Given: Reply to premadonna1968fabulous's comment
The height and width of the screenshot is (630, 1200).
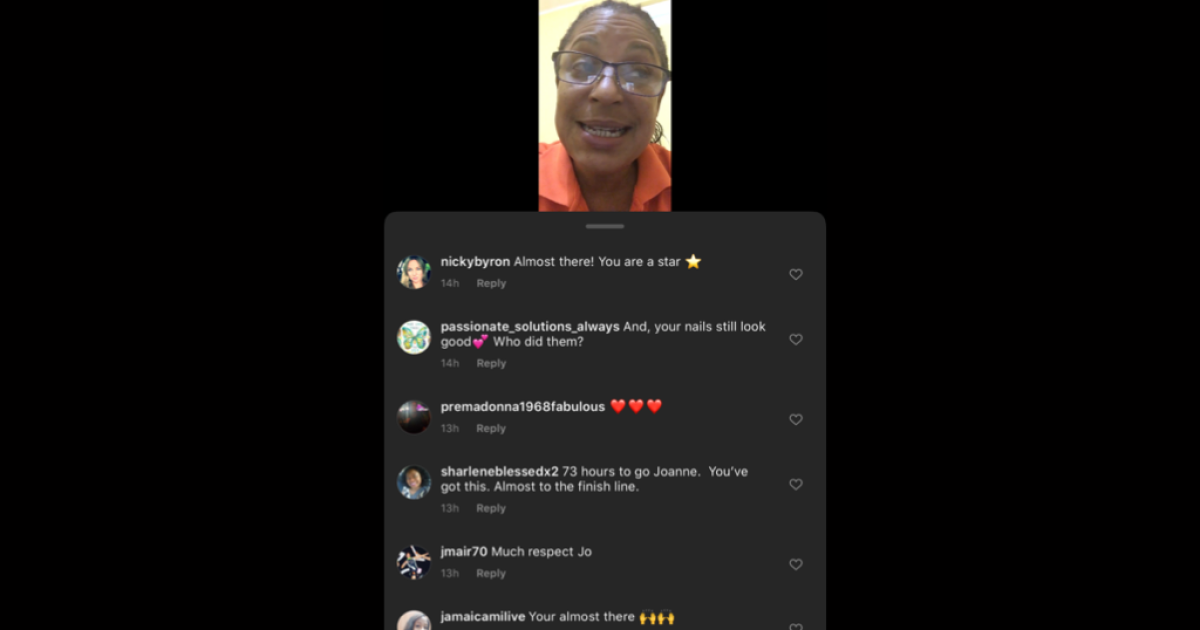Looking at the screenshot, I should click(491, 428).
